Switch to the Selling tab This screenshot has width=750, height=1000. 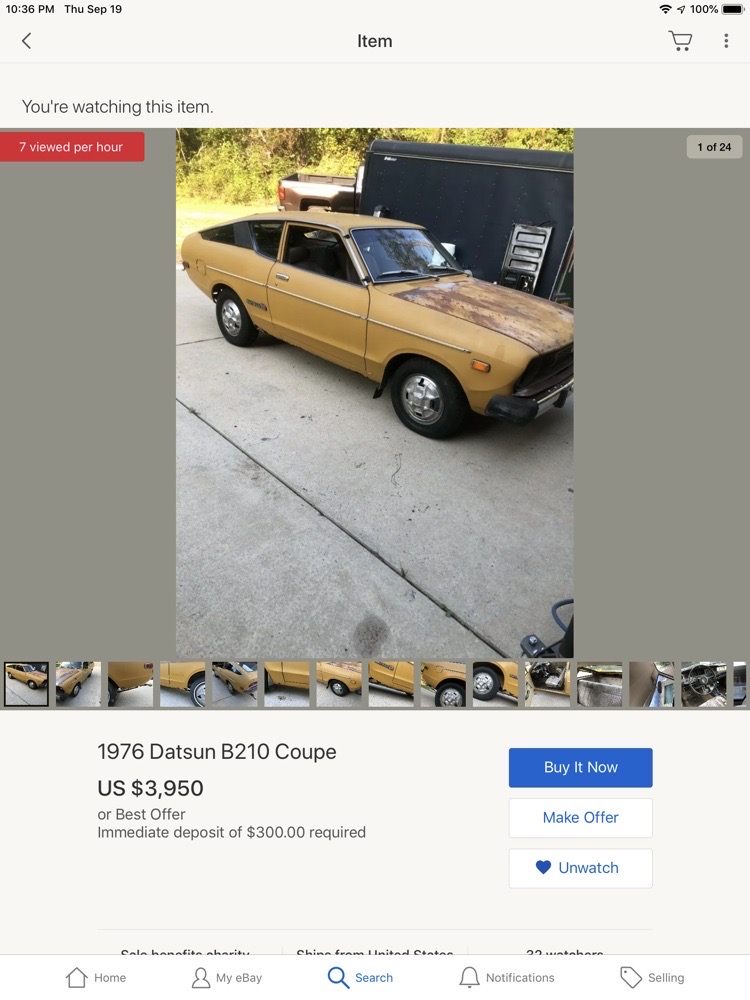click(652, 977)
